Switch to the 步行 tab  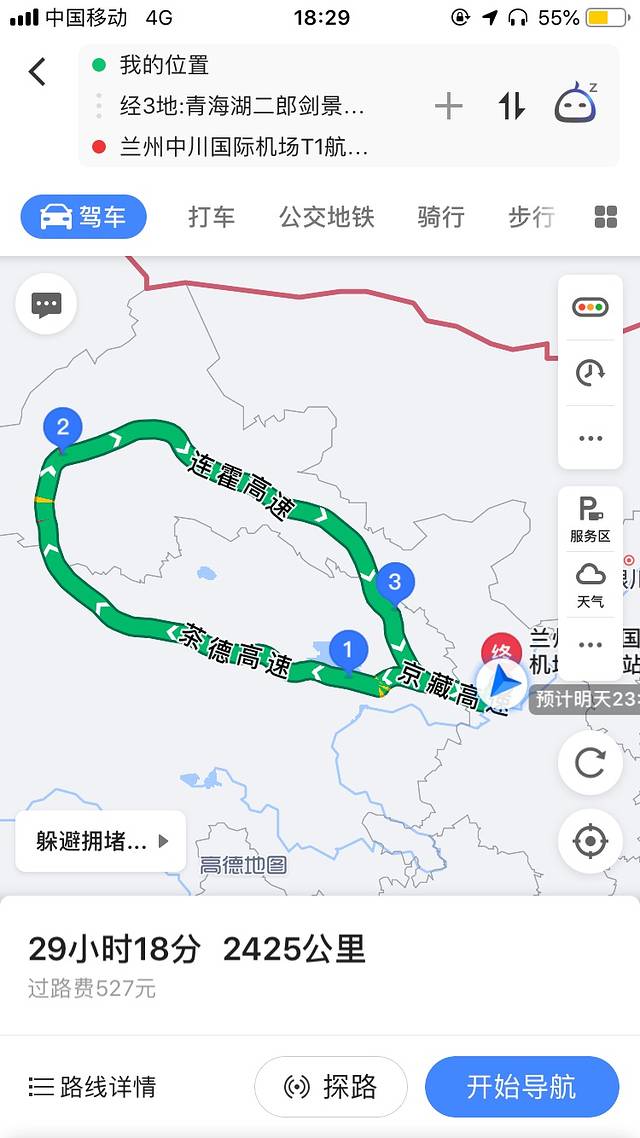(531, 217)
